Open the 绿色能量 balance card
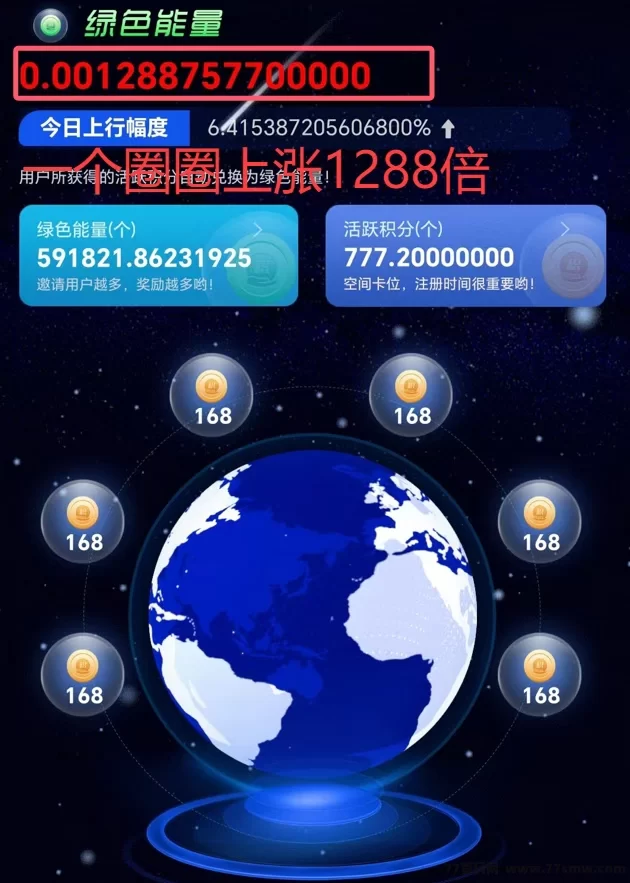Image resolution: width=630 pixels, height=883 pixels. point(158,256)
